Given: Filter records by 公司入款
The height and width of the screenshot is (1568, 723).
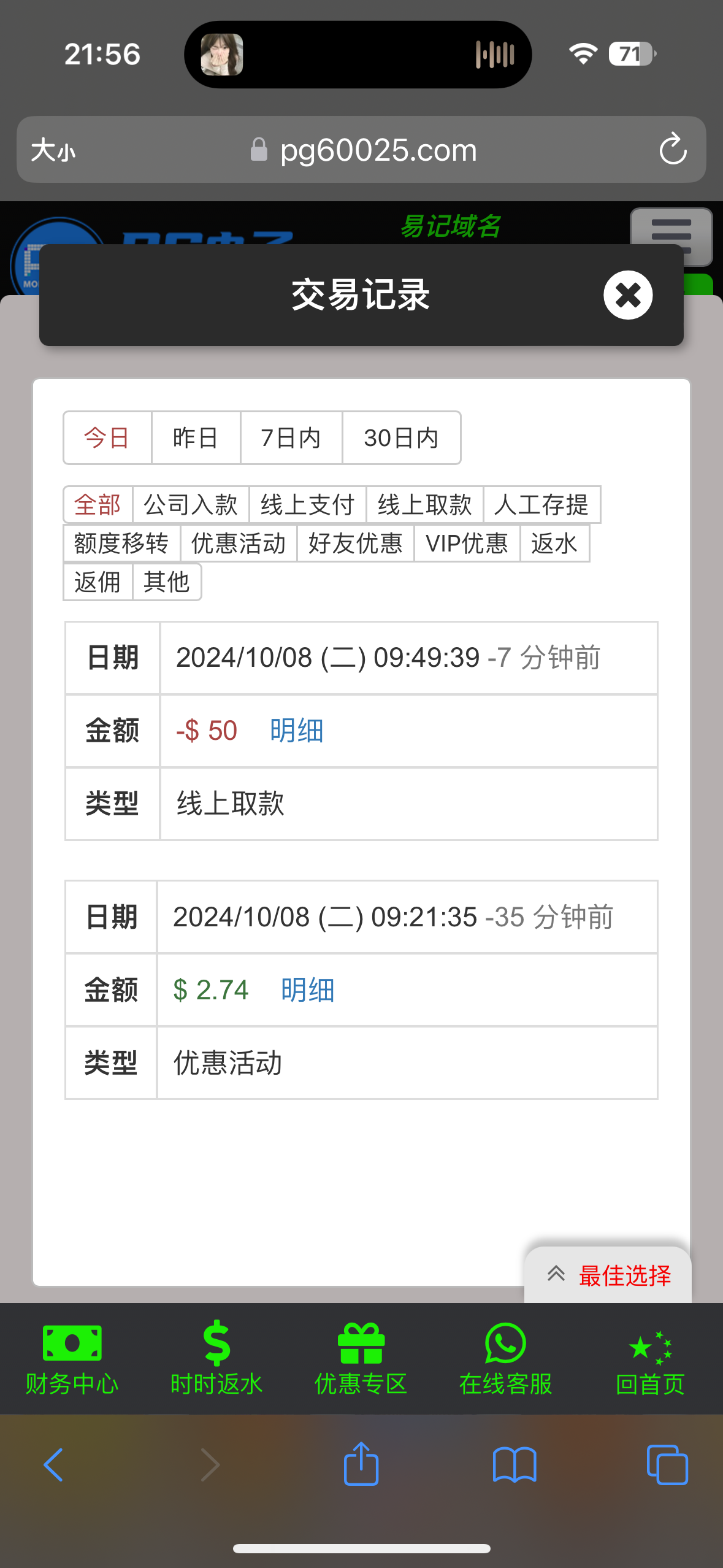Looking at the screenshot, I should (x=191, y=505).
